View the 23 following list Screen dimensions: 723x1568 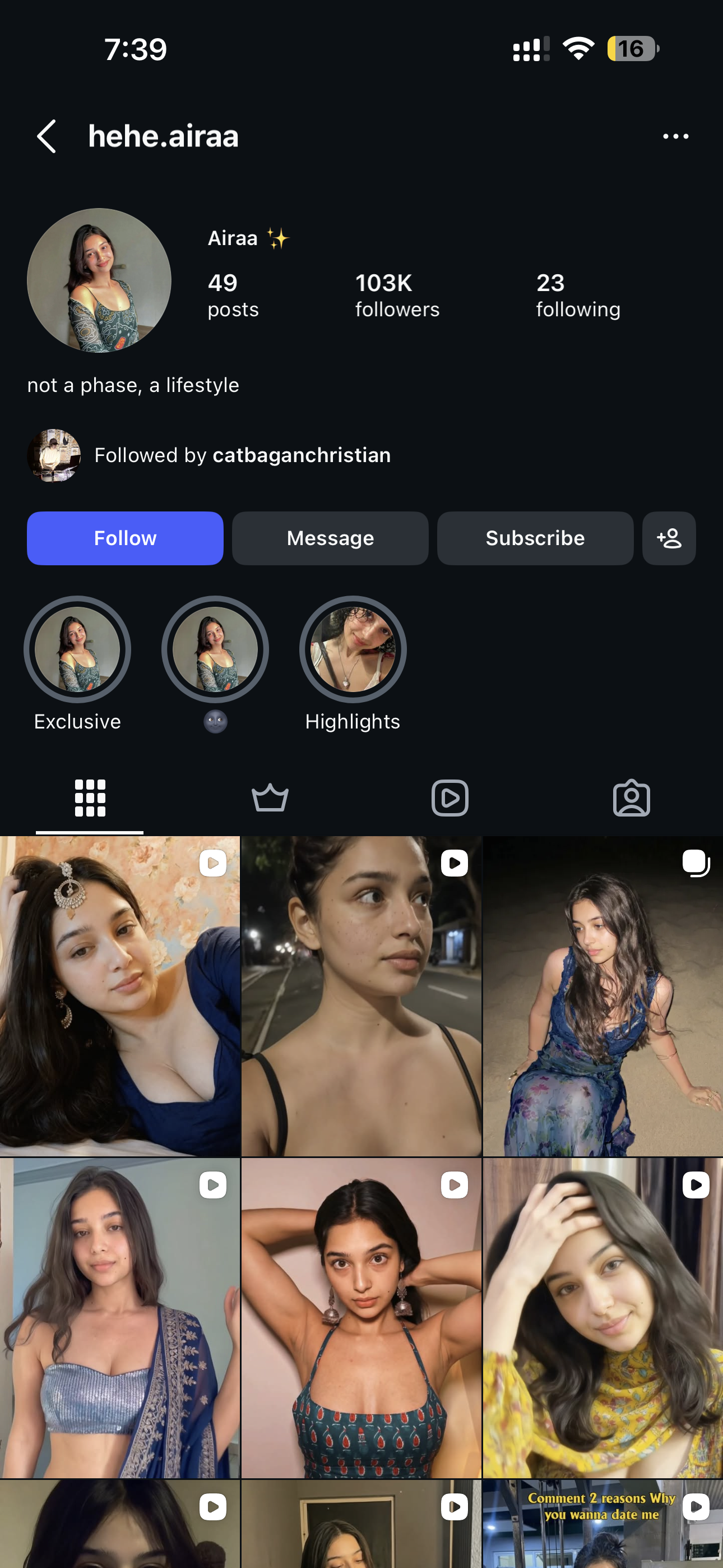(577, 295)
